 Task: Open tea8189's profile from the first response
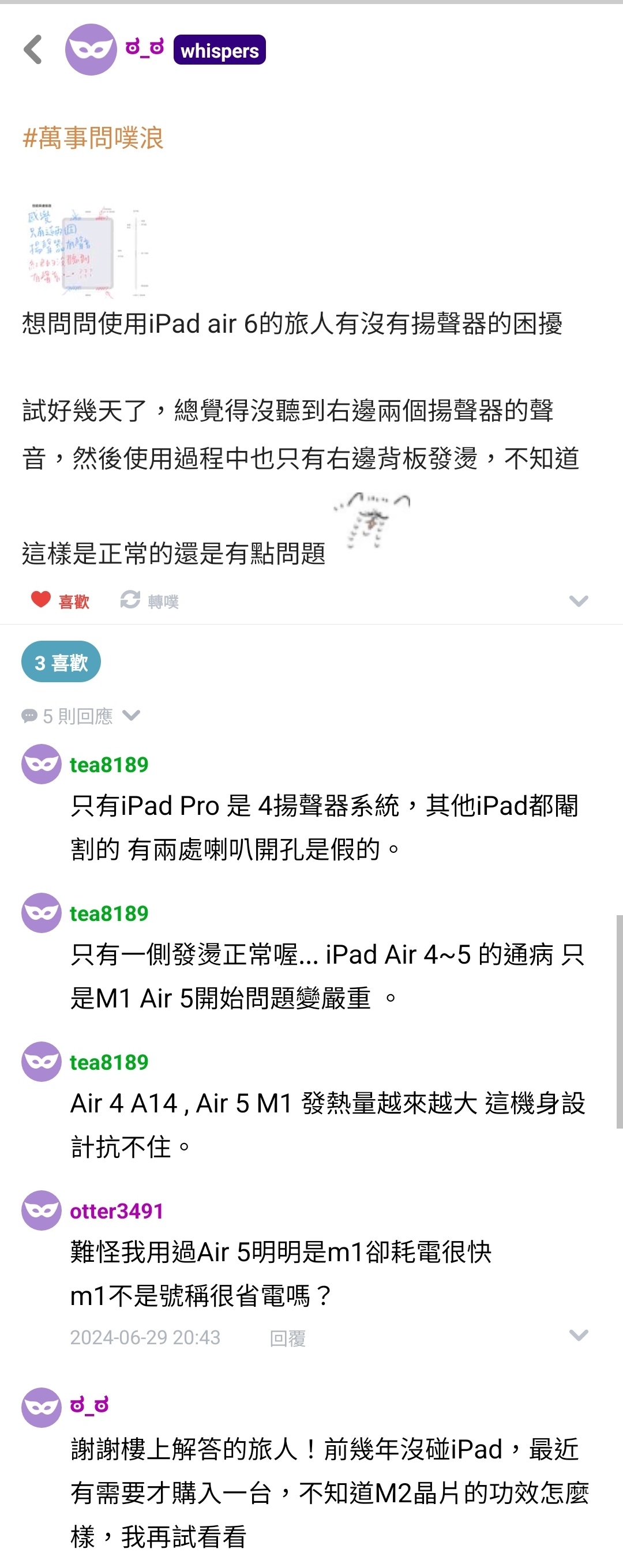(x=109, y=765)
